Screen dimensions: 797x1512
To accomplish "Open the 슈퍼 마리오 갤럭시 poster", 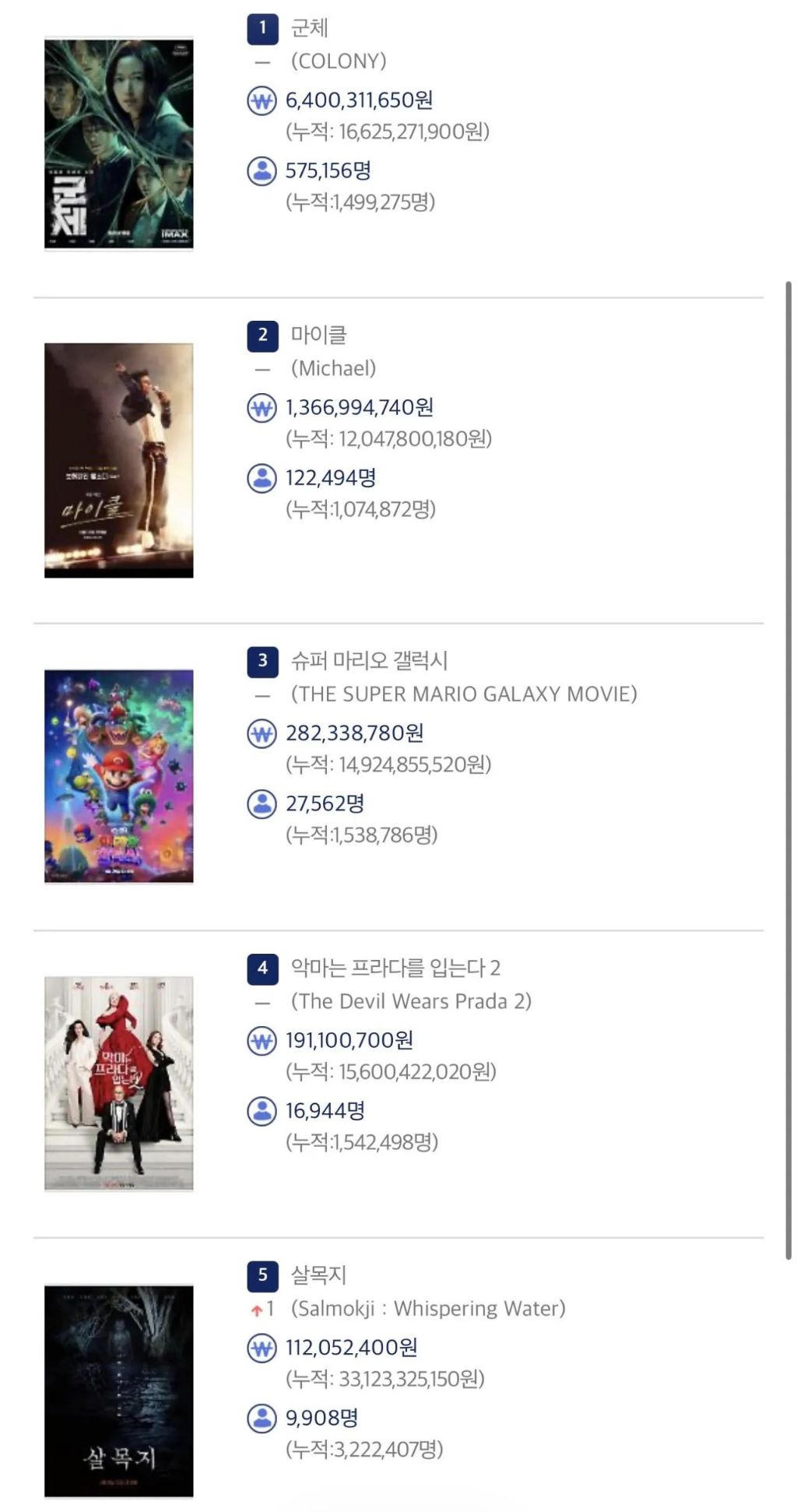I will (x=118, y=776).
